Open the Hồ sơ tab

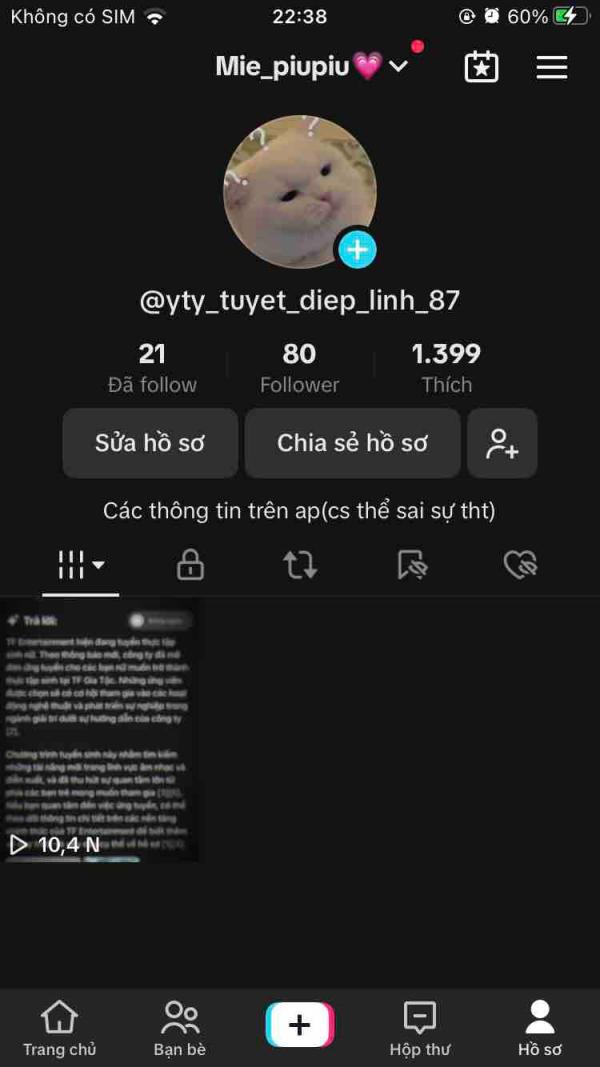[540, 1029]
